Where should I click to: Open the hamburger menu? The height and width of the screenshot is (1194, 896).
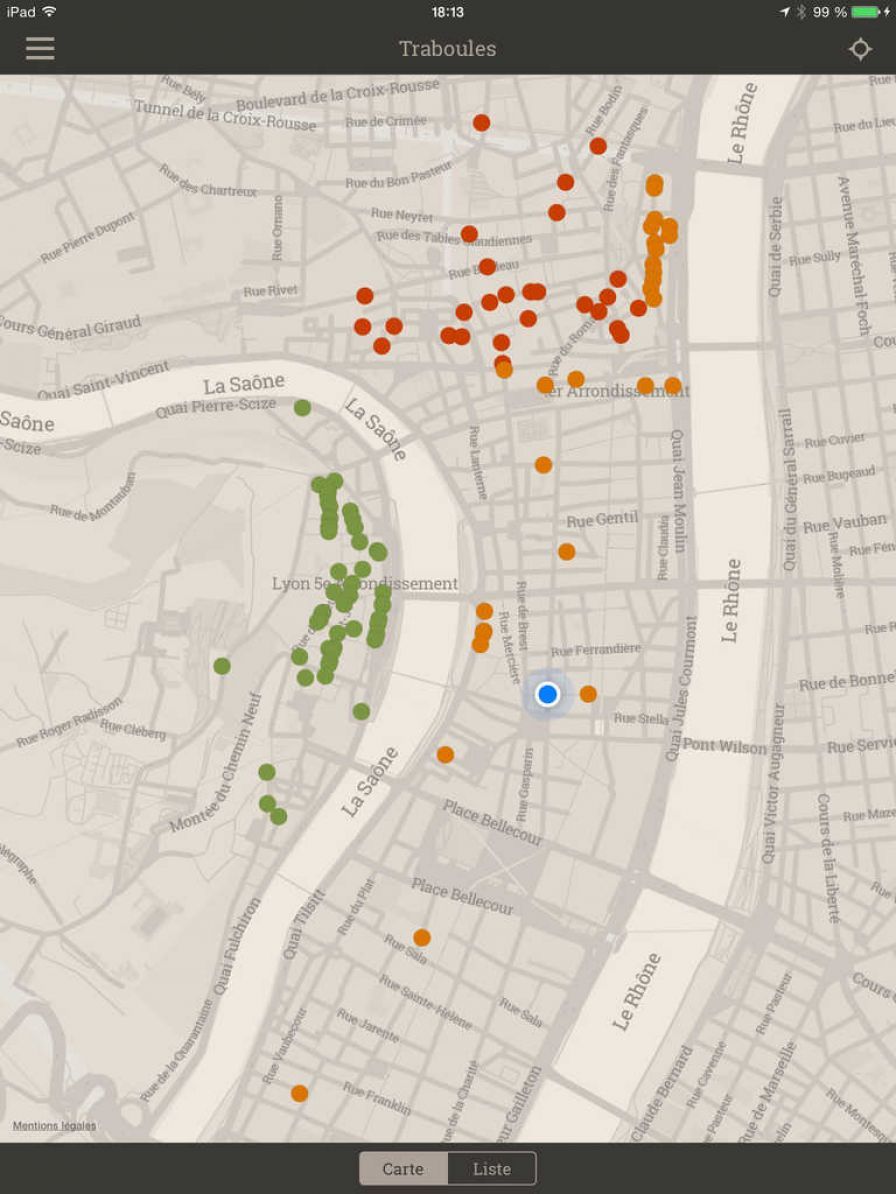click(x=40, y=48)
